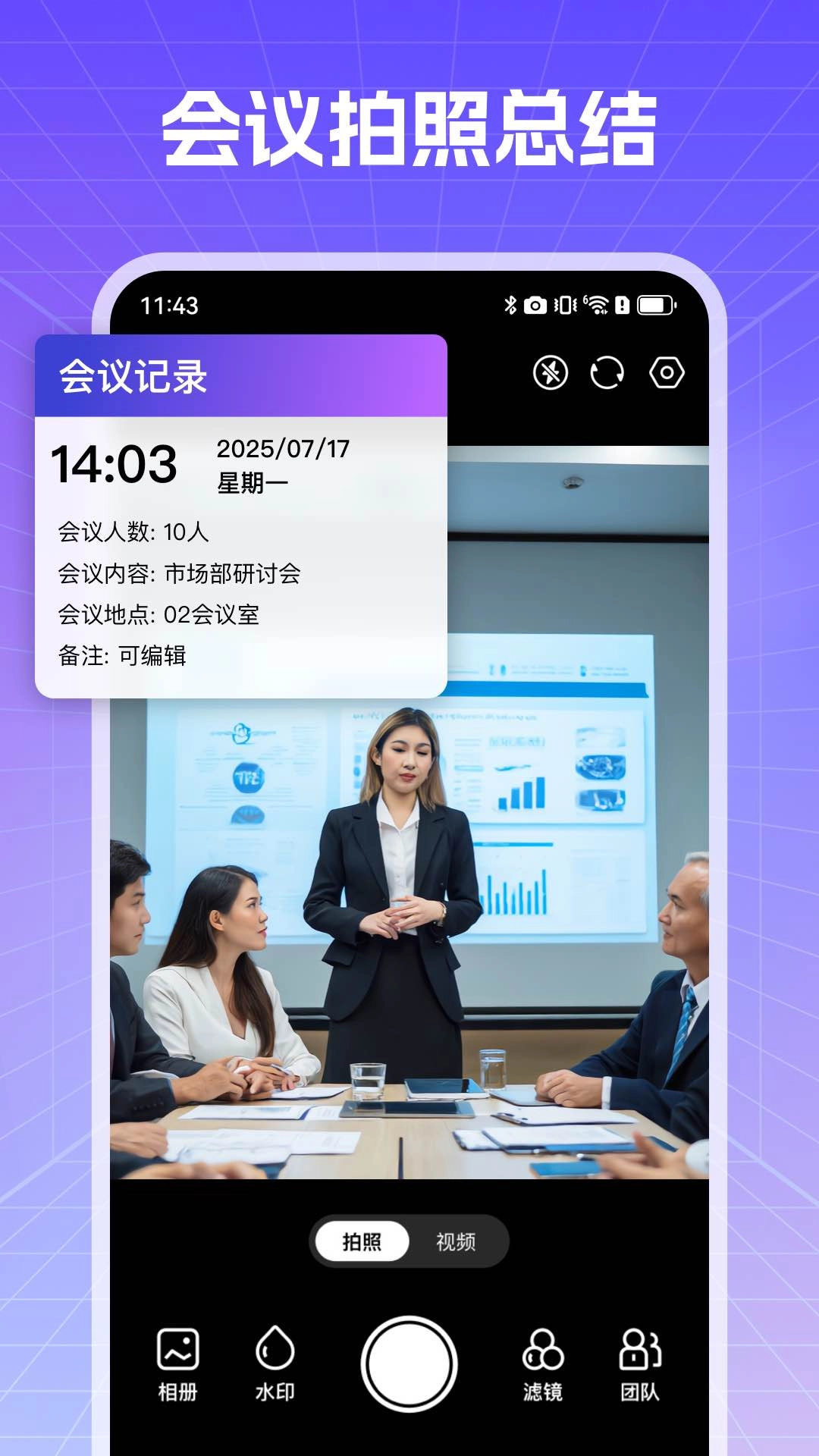Switch between front and rear camera

[607, 372]
